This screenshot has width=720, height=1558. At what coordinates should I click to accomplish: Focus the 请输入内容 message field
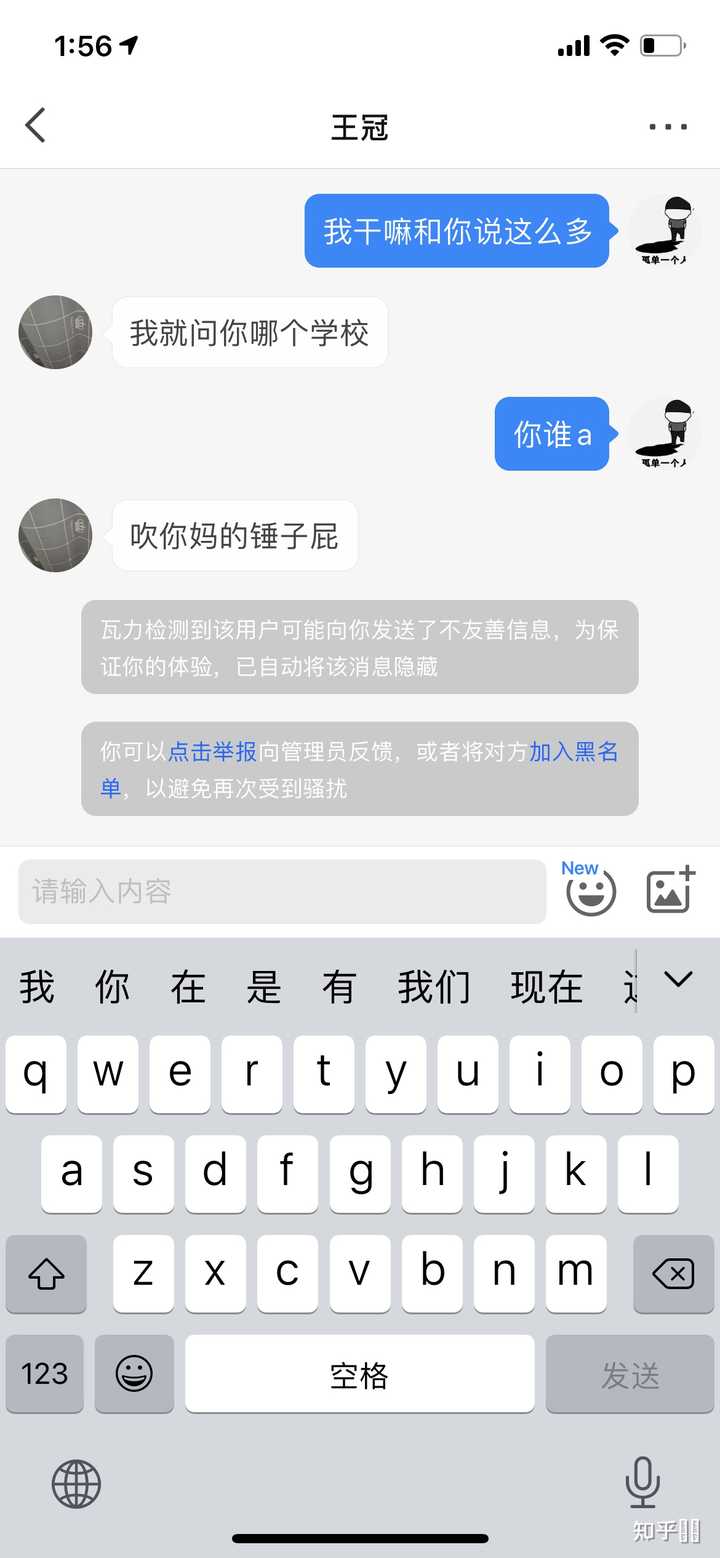coord(282,891)
